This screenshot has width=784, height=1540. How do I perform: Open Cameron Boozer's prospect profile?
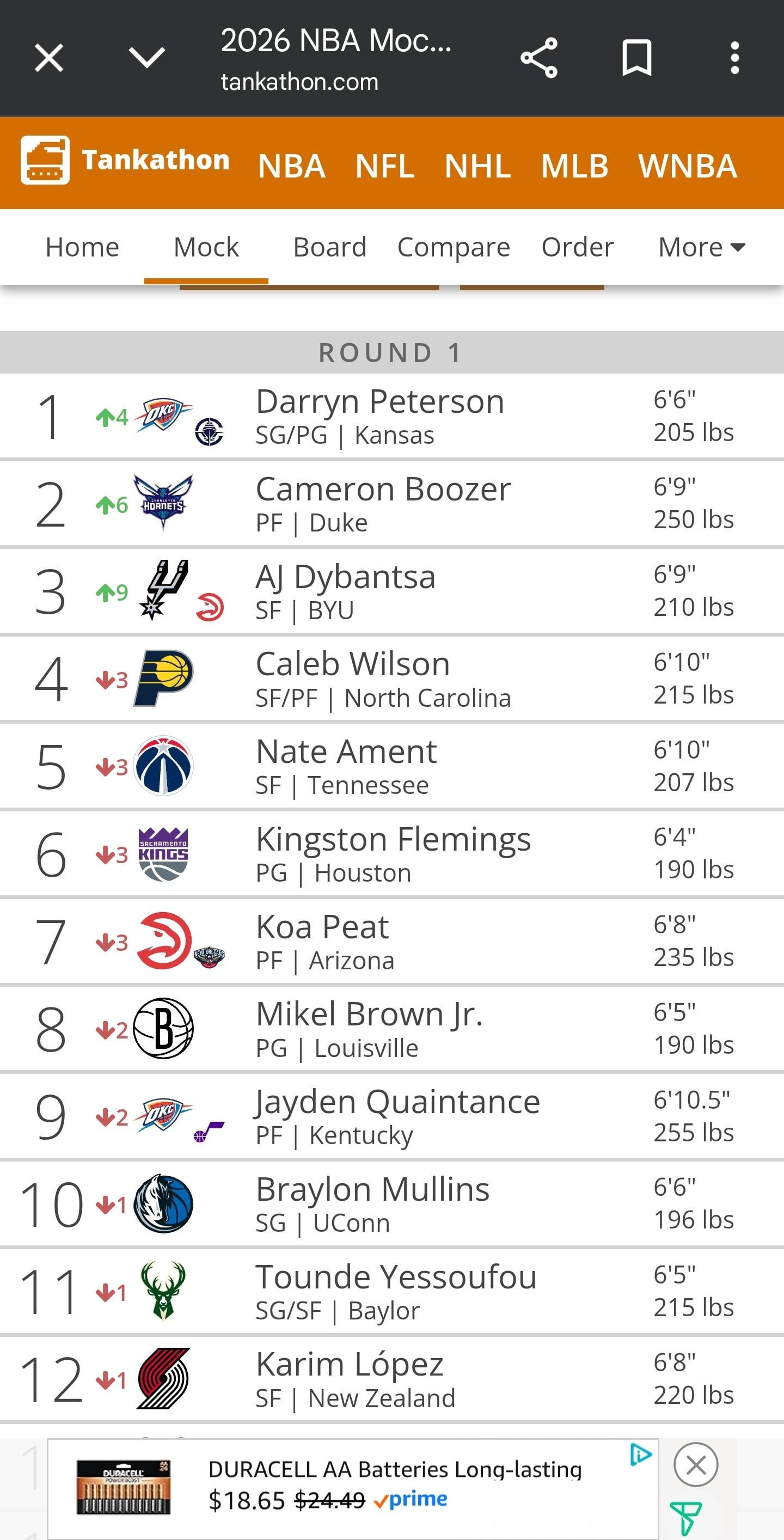383,490
